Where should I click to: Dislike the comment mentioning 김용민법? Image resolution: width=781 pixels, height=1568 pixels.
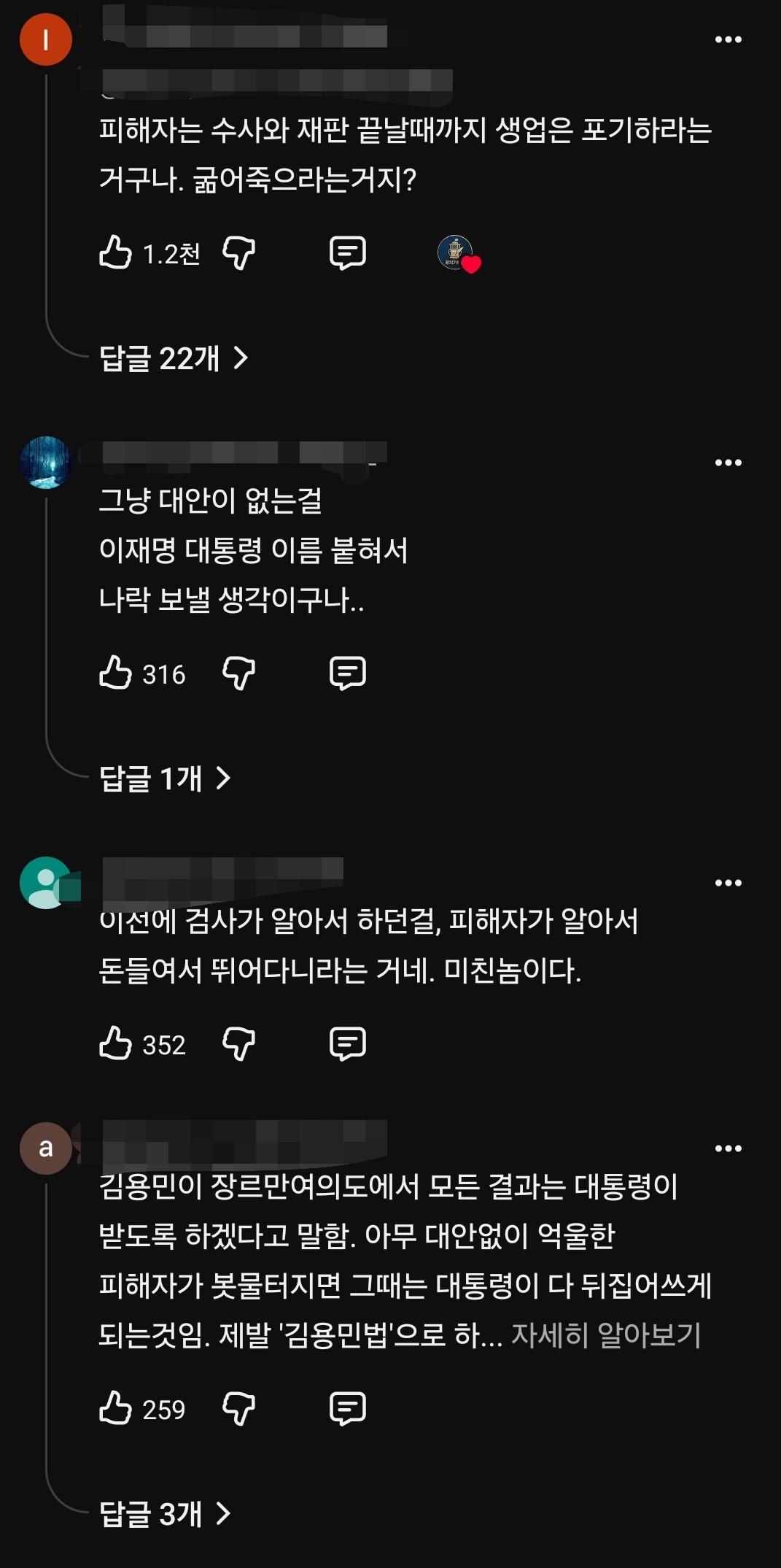tap(238, 1408)
